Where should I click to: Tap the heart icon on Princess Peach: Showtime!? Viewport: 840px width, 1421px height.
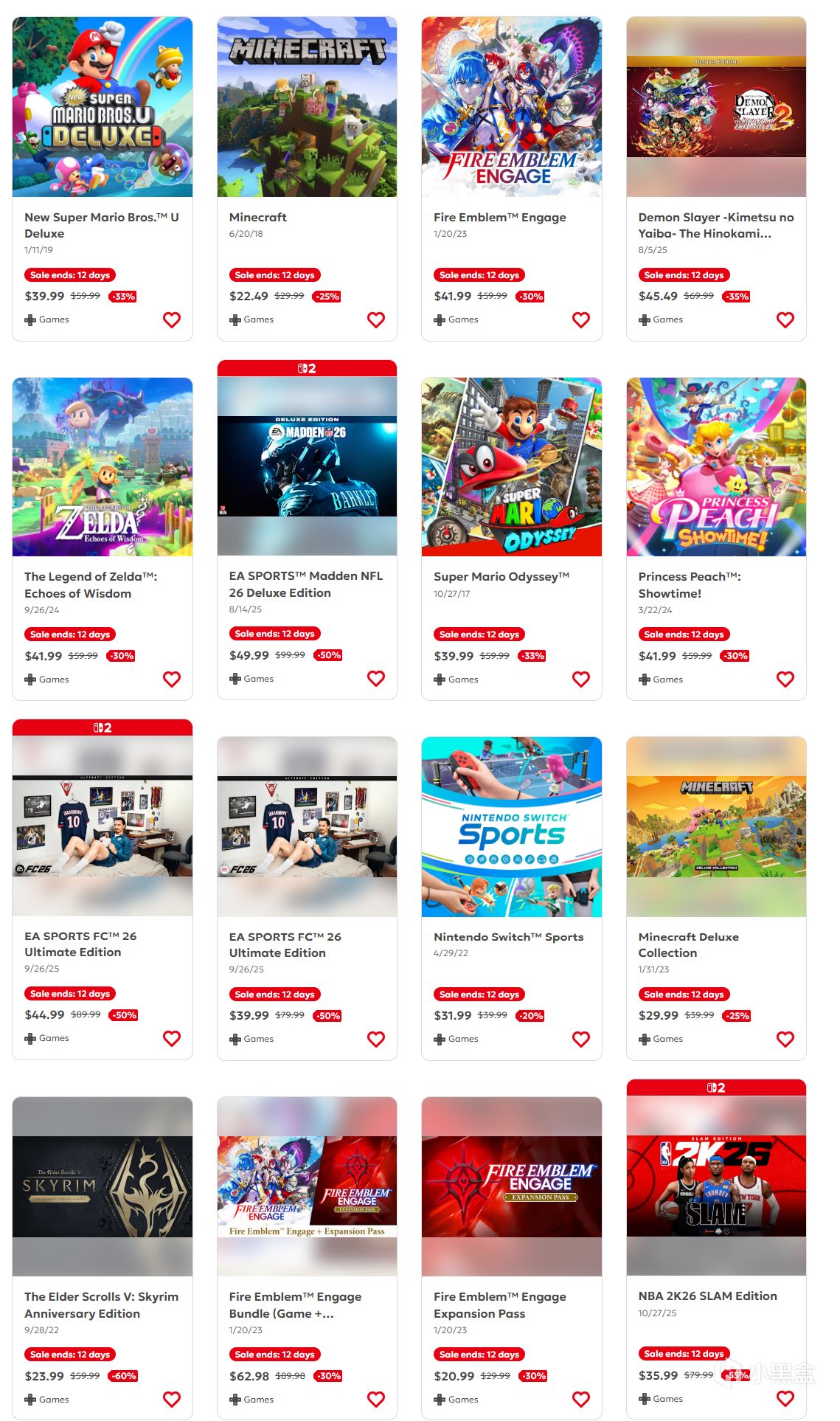785,679
